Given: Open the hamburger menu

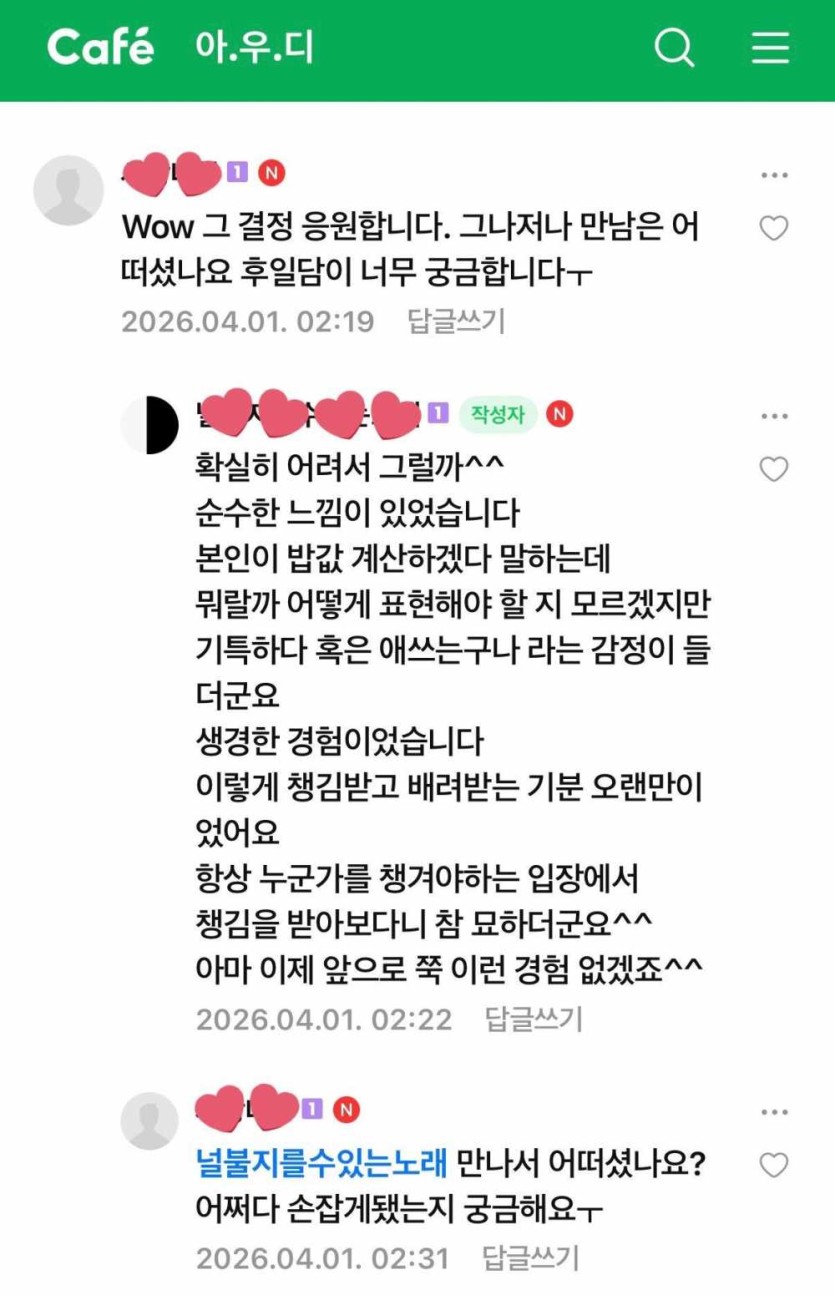Looking at the screenshot, I should [770, 47].
